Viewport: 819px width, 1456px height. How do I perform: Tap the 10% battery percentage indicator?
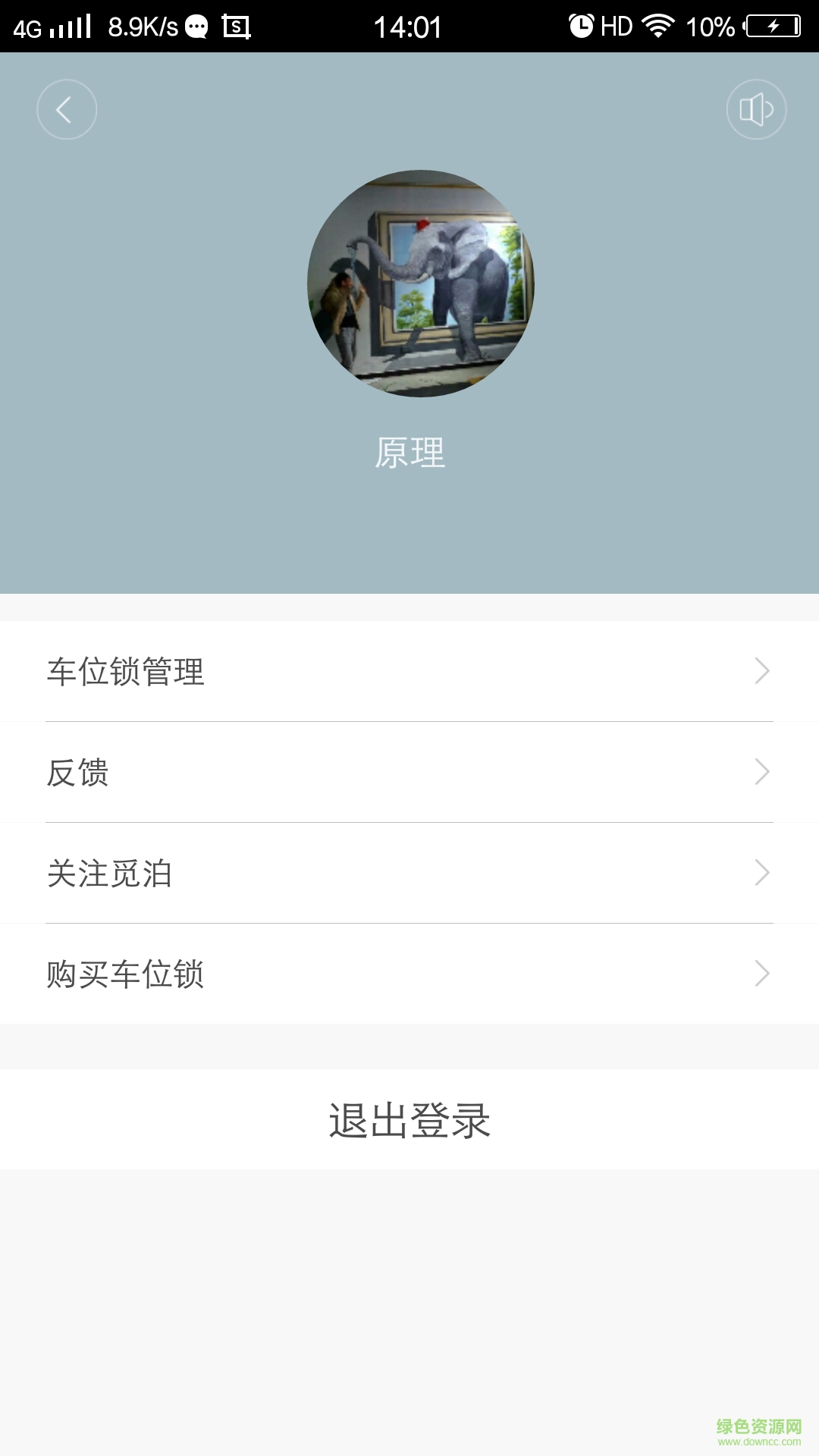click(710, 25)
